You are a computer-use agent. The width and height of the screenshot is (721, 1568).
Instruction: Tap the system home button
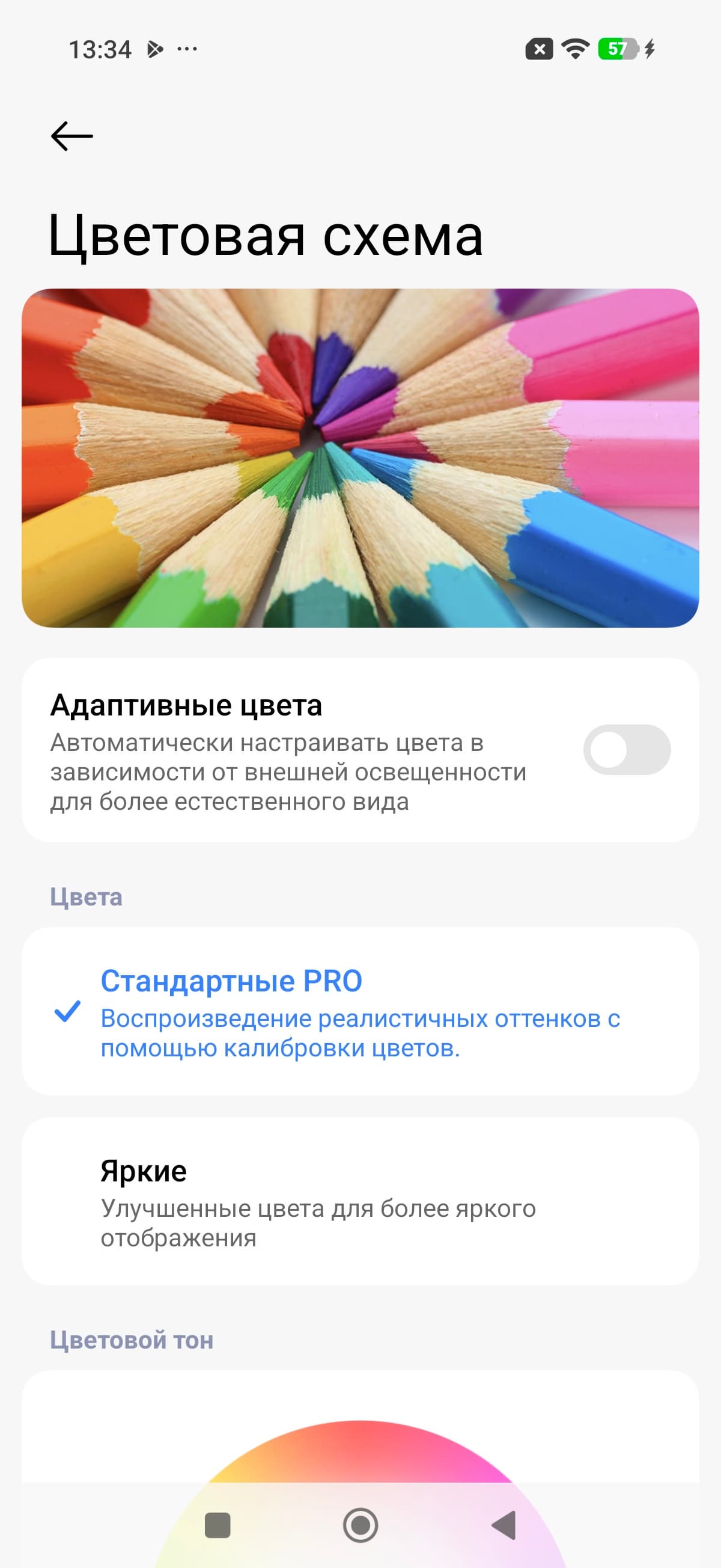360,1525
